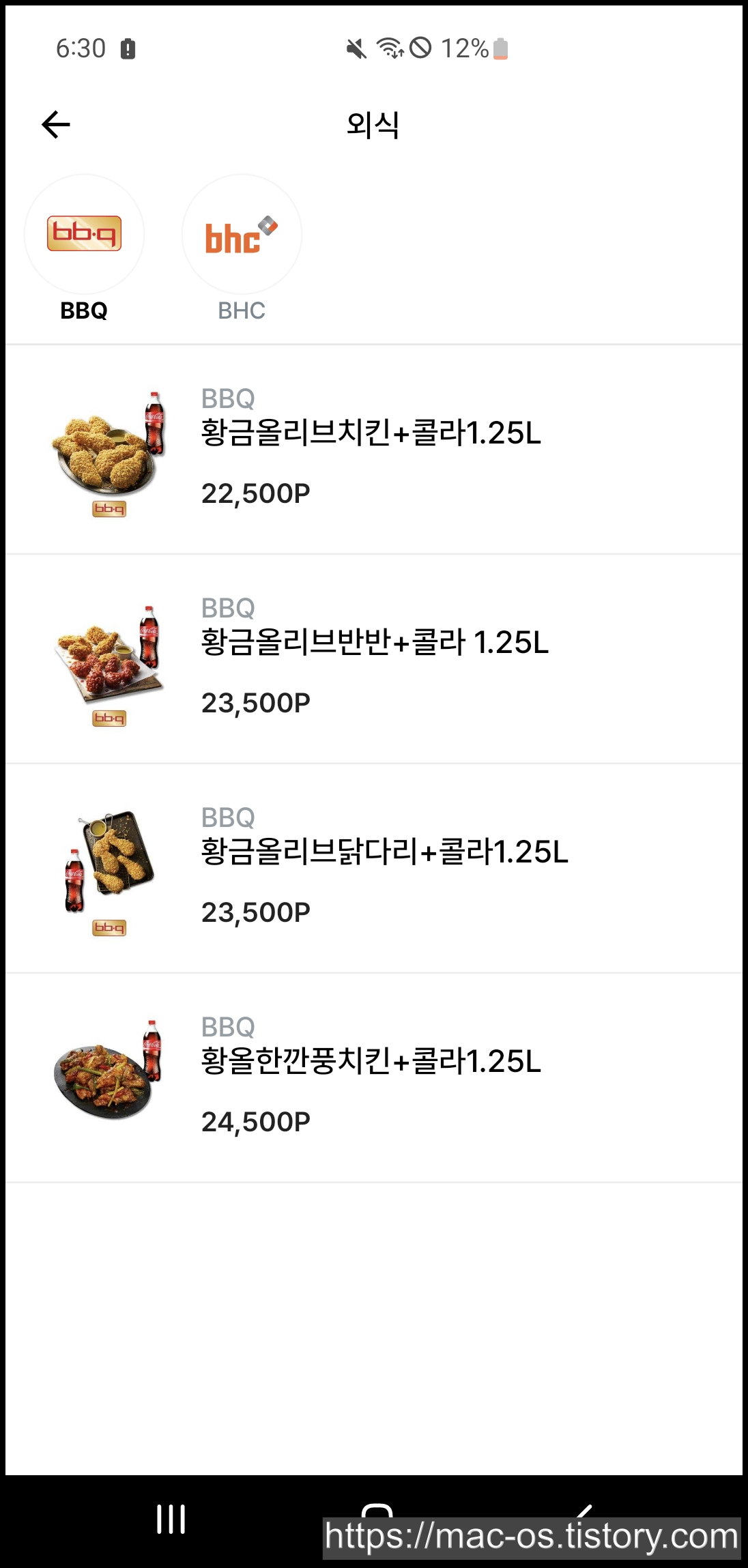Go back from the 외식 page
This screenshot has height=1568, width=748.
56,125
